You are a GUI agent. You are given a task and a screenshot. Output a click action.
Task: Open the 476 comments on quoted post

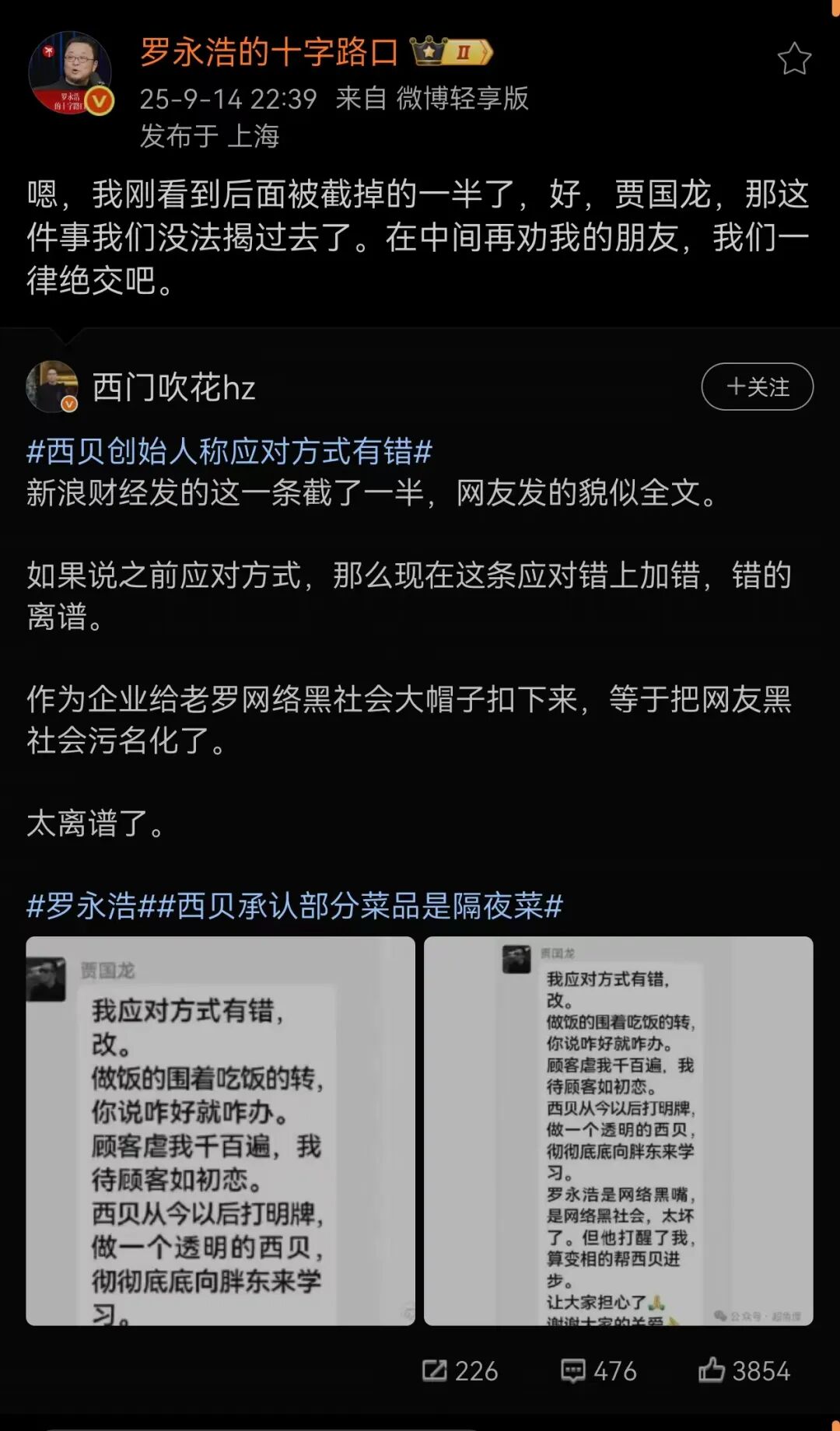pos(599,1370)
